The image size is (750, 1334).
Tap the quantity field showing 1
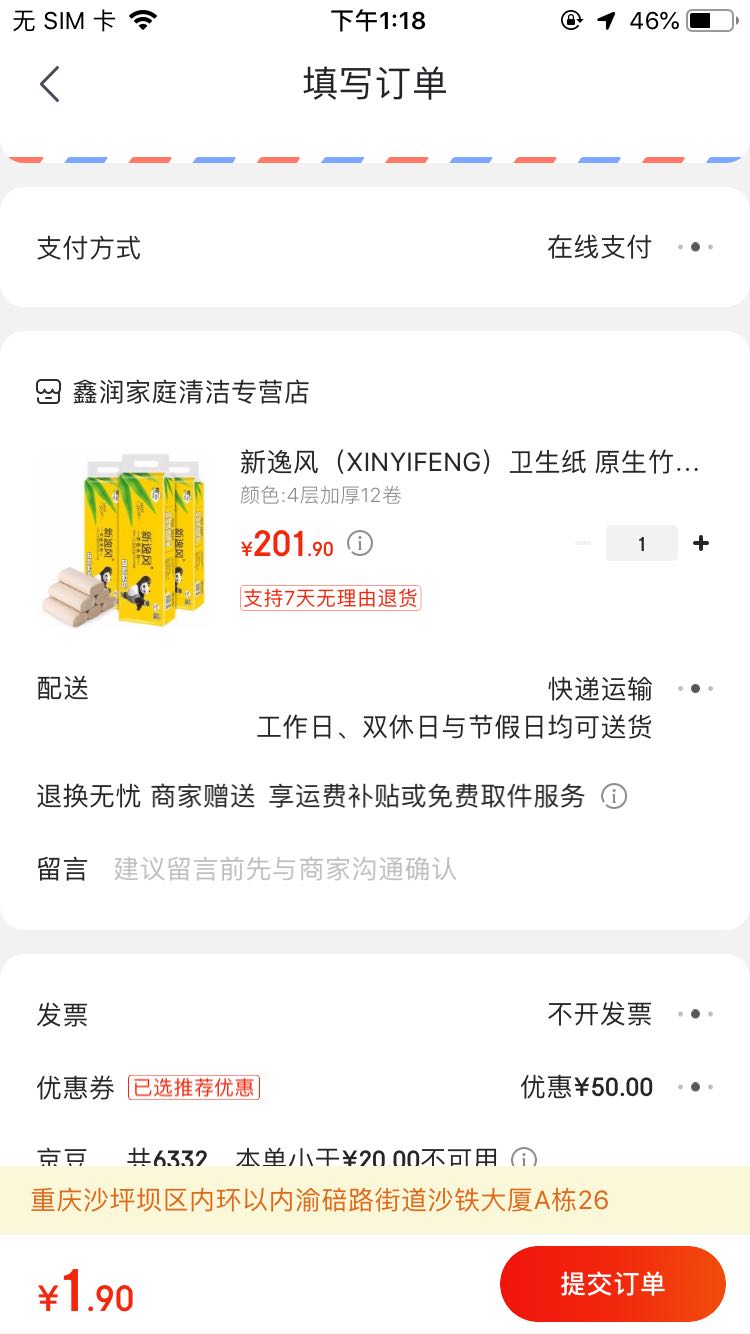(641, 543)
